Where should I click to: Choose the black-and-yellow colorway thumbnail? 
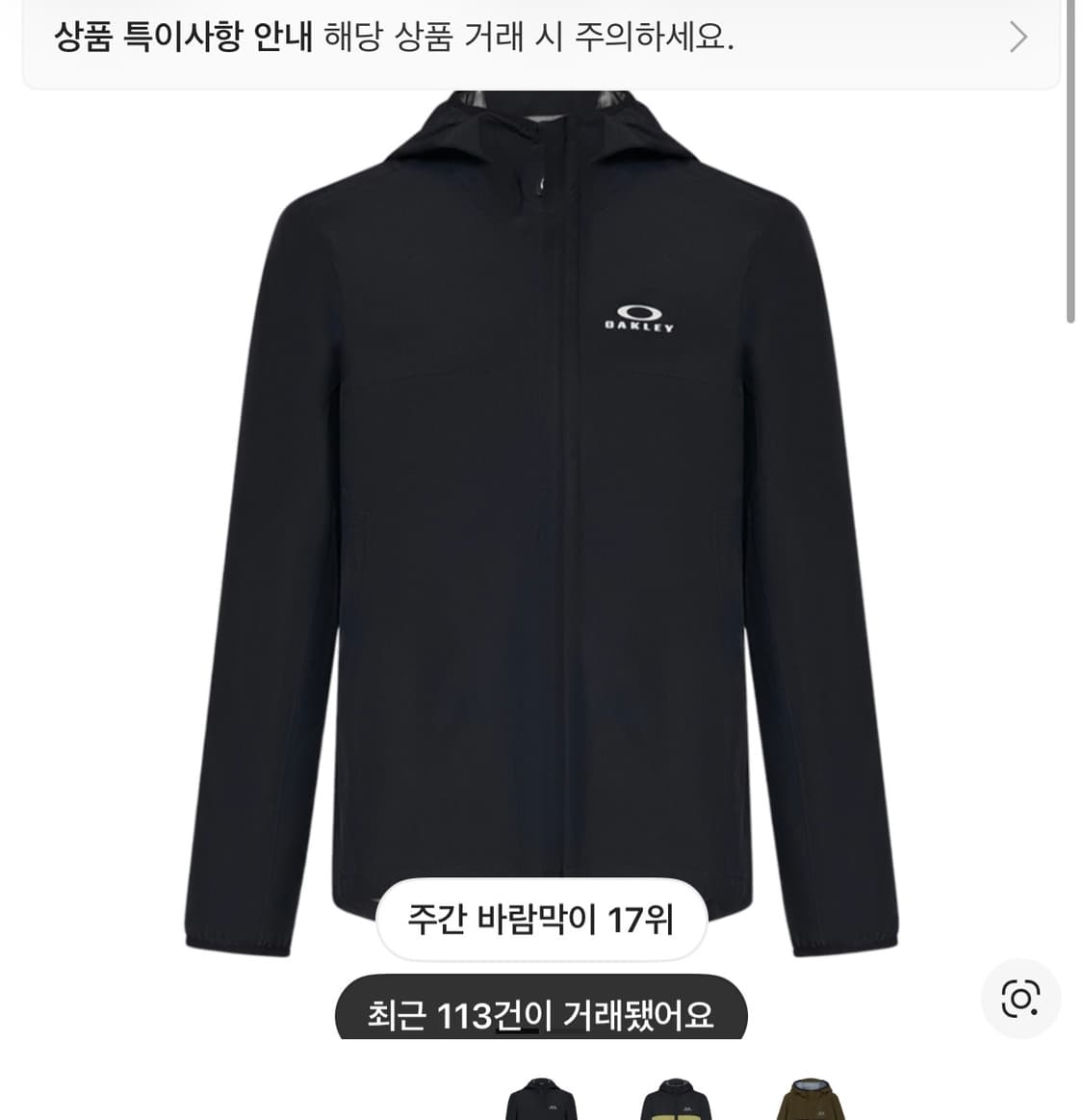click(x=677, y=1105)
